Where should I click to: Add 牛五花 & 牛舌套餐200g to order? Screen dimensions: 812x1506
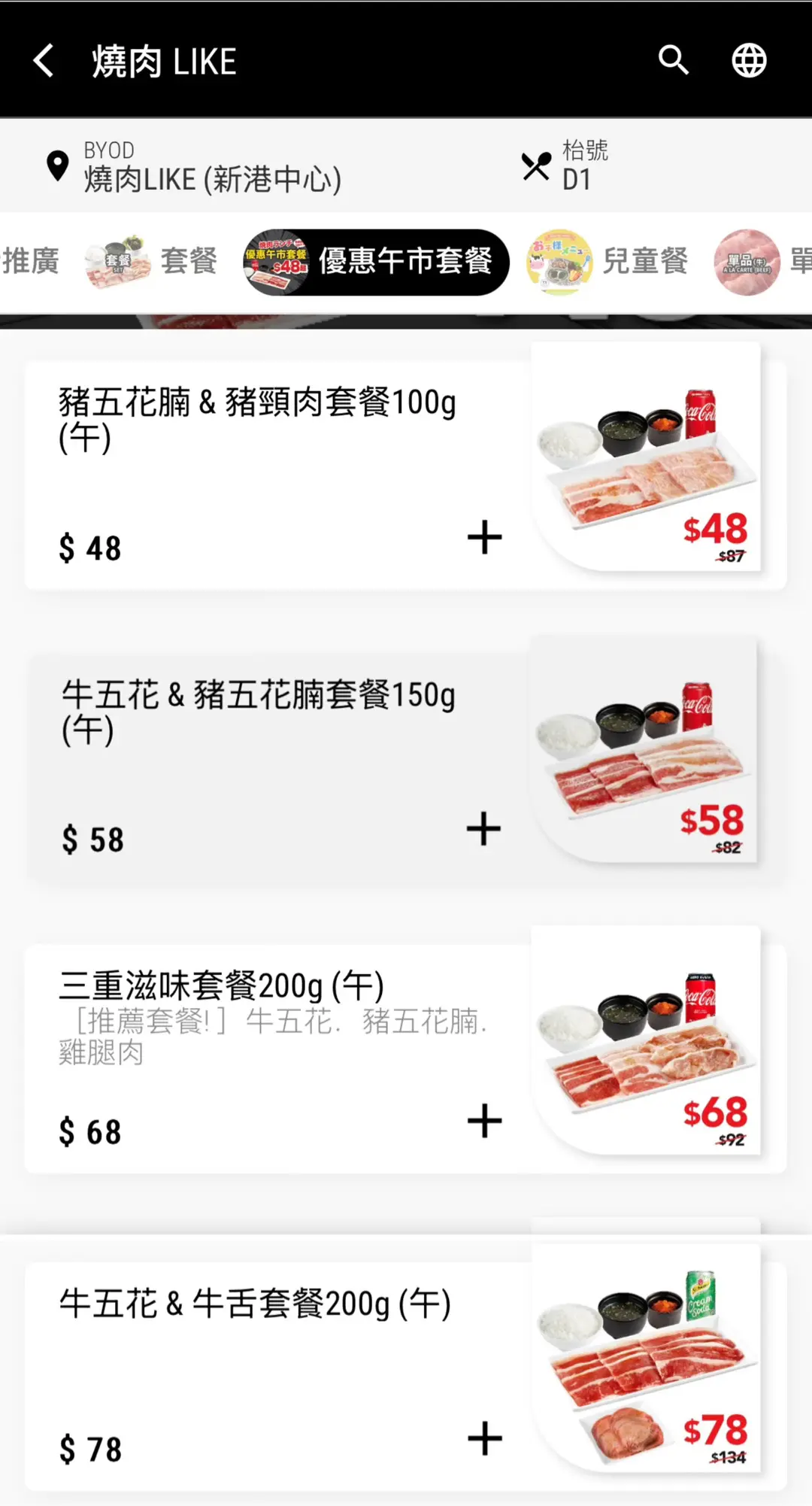tap(484, 1438)
